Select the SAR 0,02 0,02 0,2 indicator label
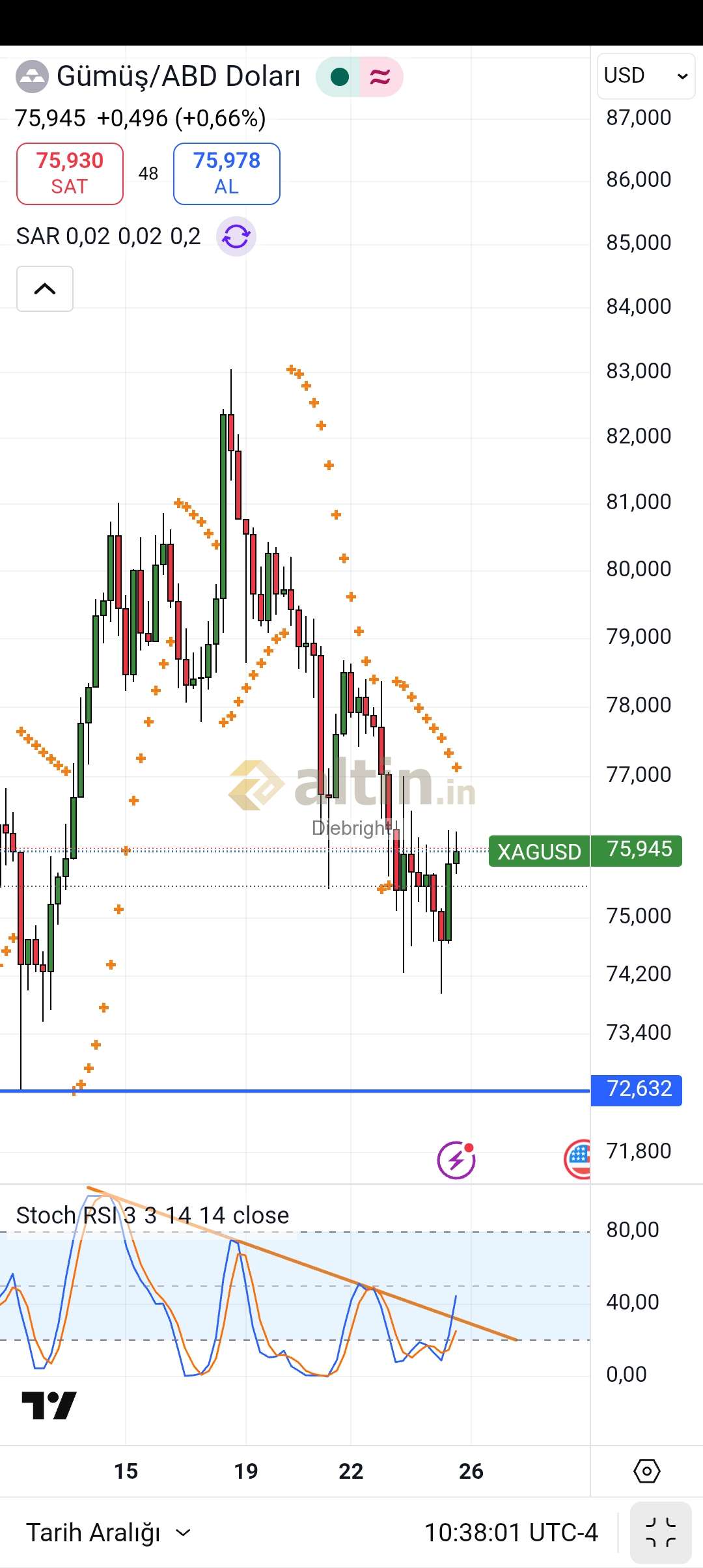The height and width of the screenshot is (1568, 703). point(108,236)
